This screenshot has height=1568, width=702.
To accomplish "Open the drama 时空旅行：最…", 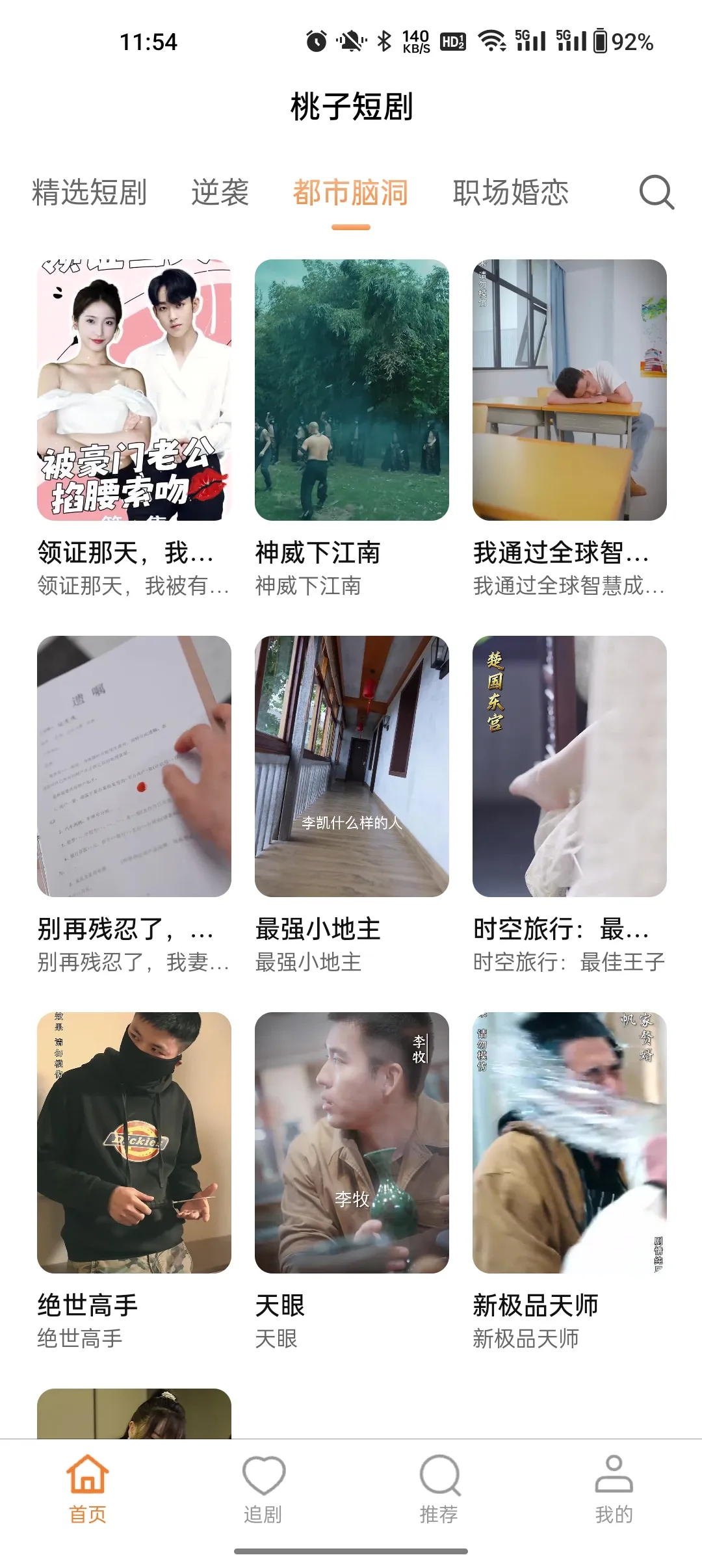I will 569,766.
